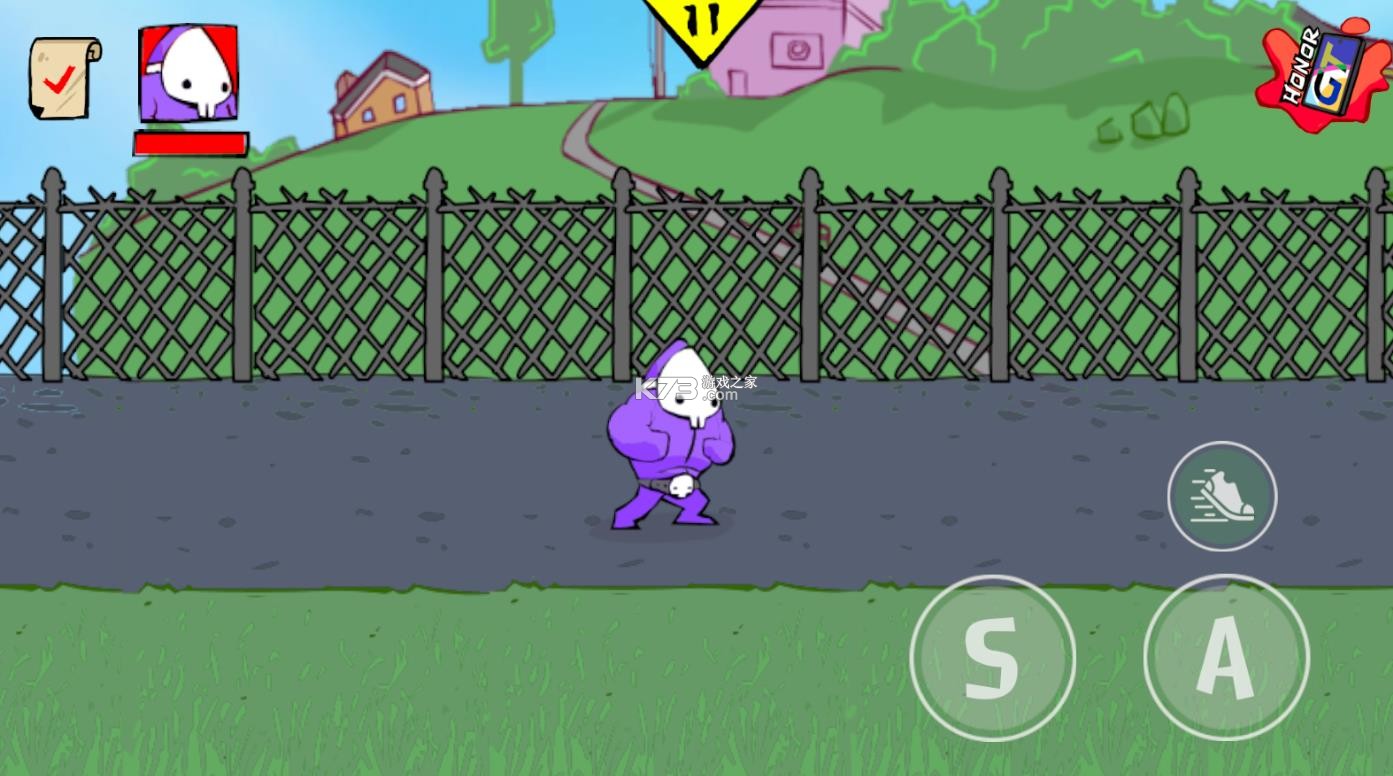Screen dimensions: 1393x776
Task: Tap the A attack button
Action: tap(1226, 657)
